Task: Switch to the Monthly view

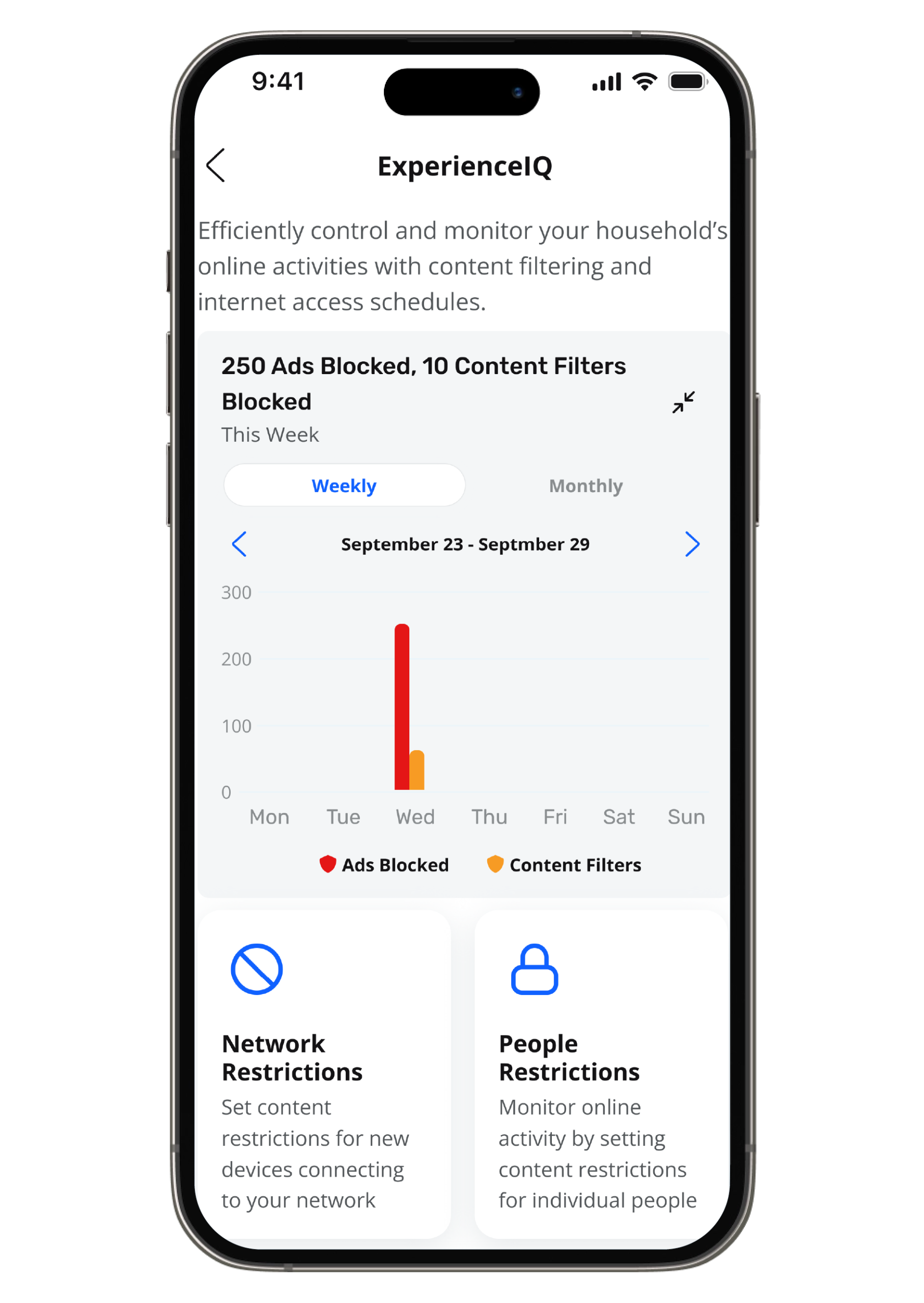Action: click(x=585, y=486)
